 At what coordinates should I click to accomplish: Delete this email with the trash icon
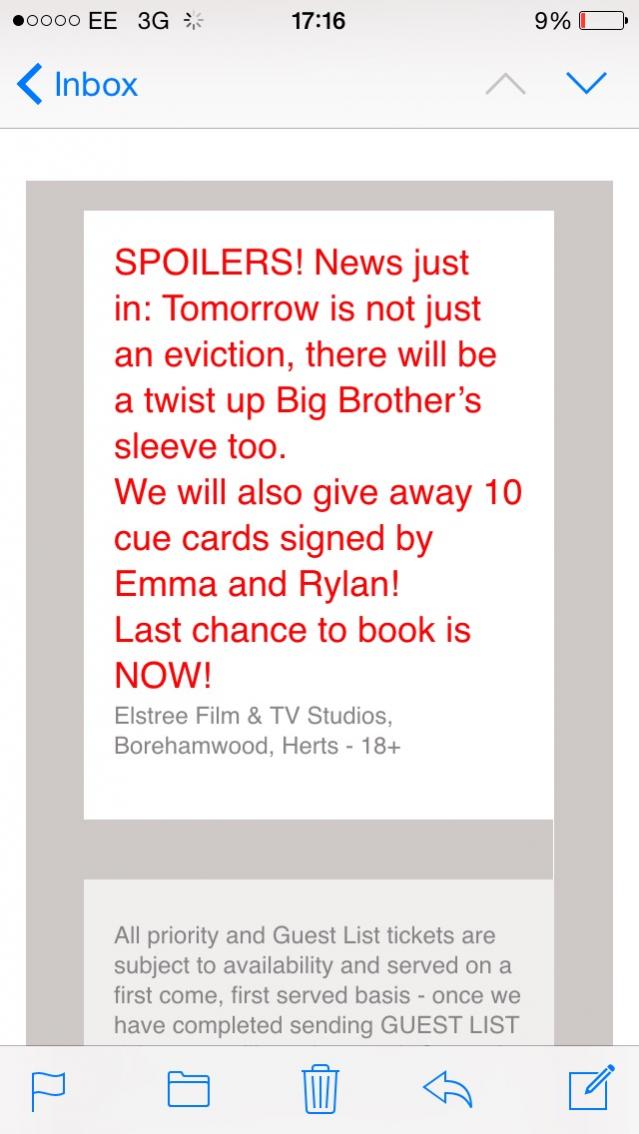319,1090
